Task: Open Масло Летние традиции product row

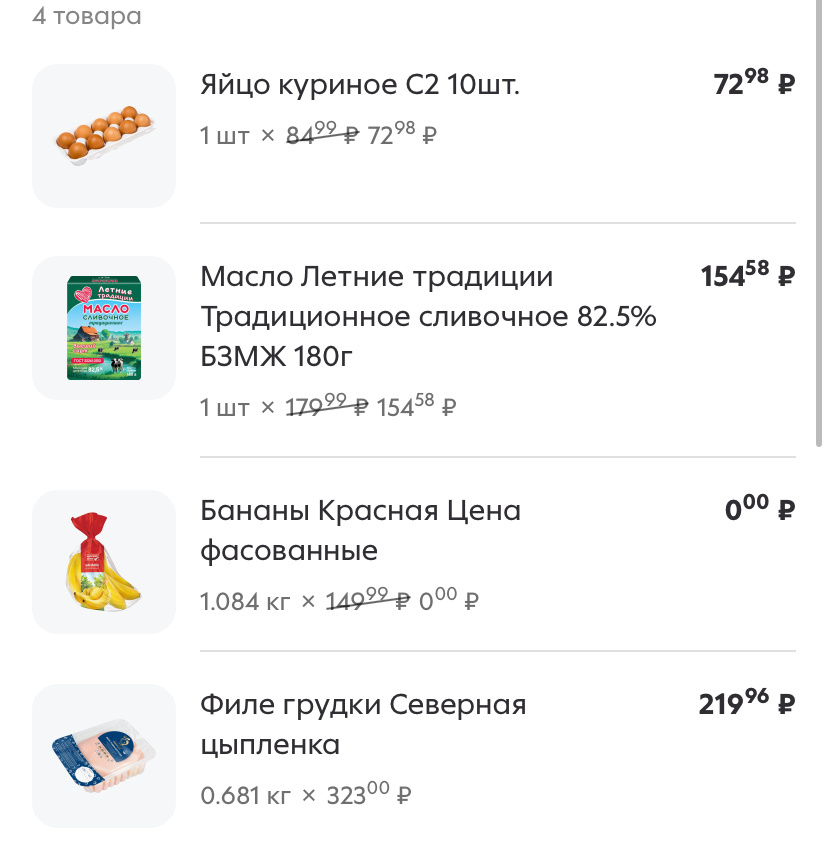Action: (x=428, y=316)
